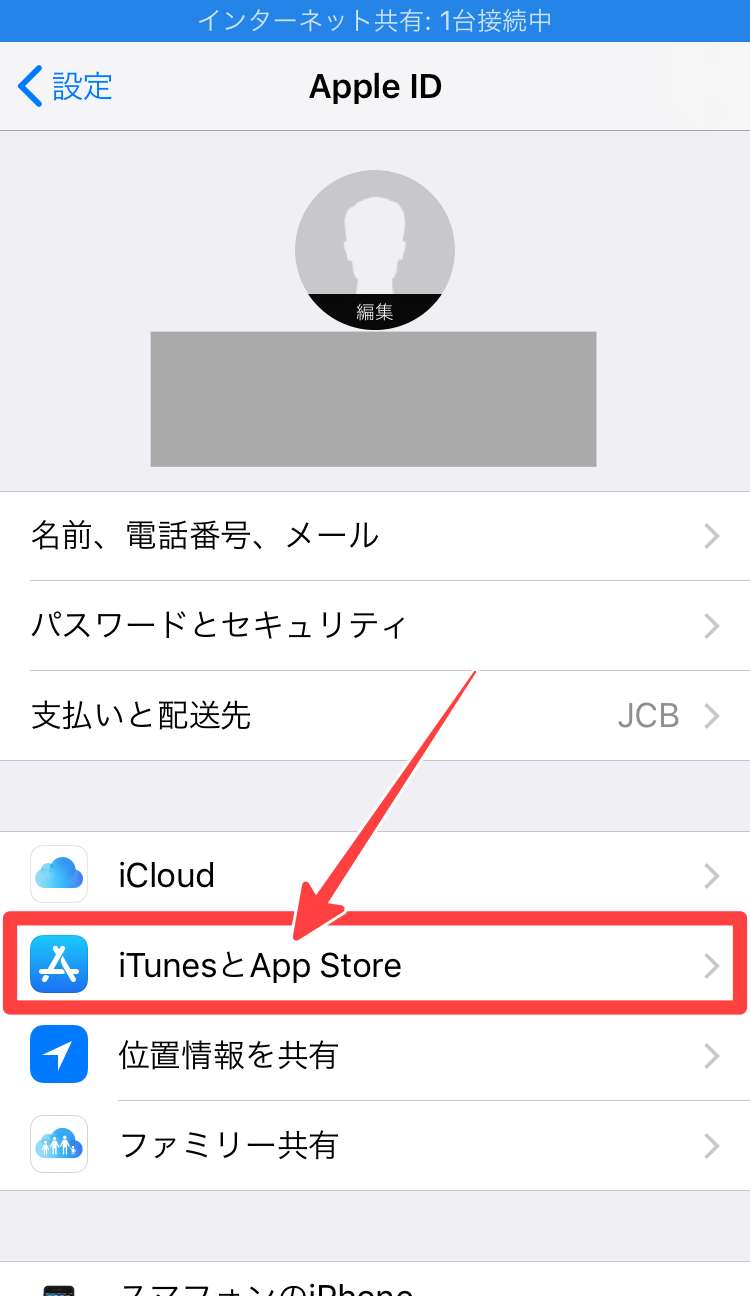Viewport: 750px width, 1296px height.
Task: Open パスワードとセキュリティ settings
Action: tap(375, 626)
